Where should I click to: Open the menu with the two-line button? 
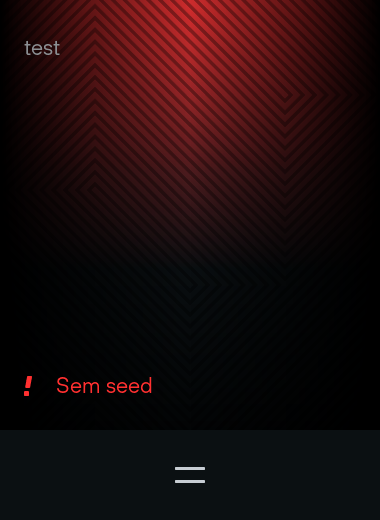click(x=190, y=475)
